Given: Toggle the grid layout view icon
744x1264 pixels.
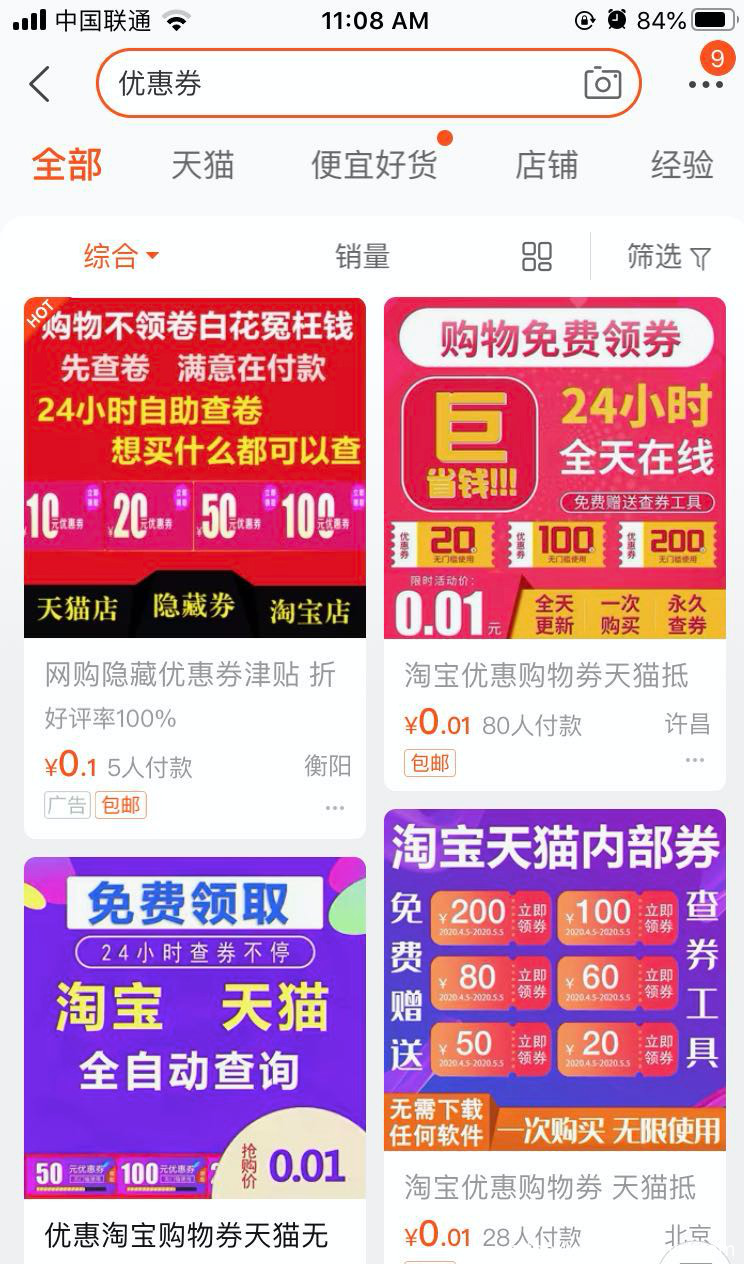Looking at the screenshot, I should click(x=537, y=257).
